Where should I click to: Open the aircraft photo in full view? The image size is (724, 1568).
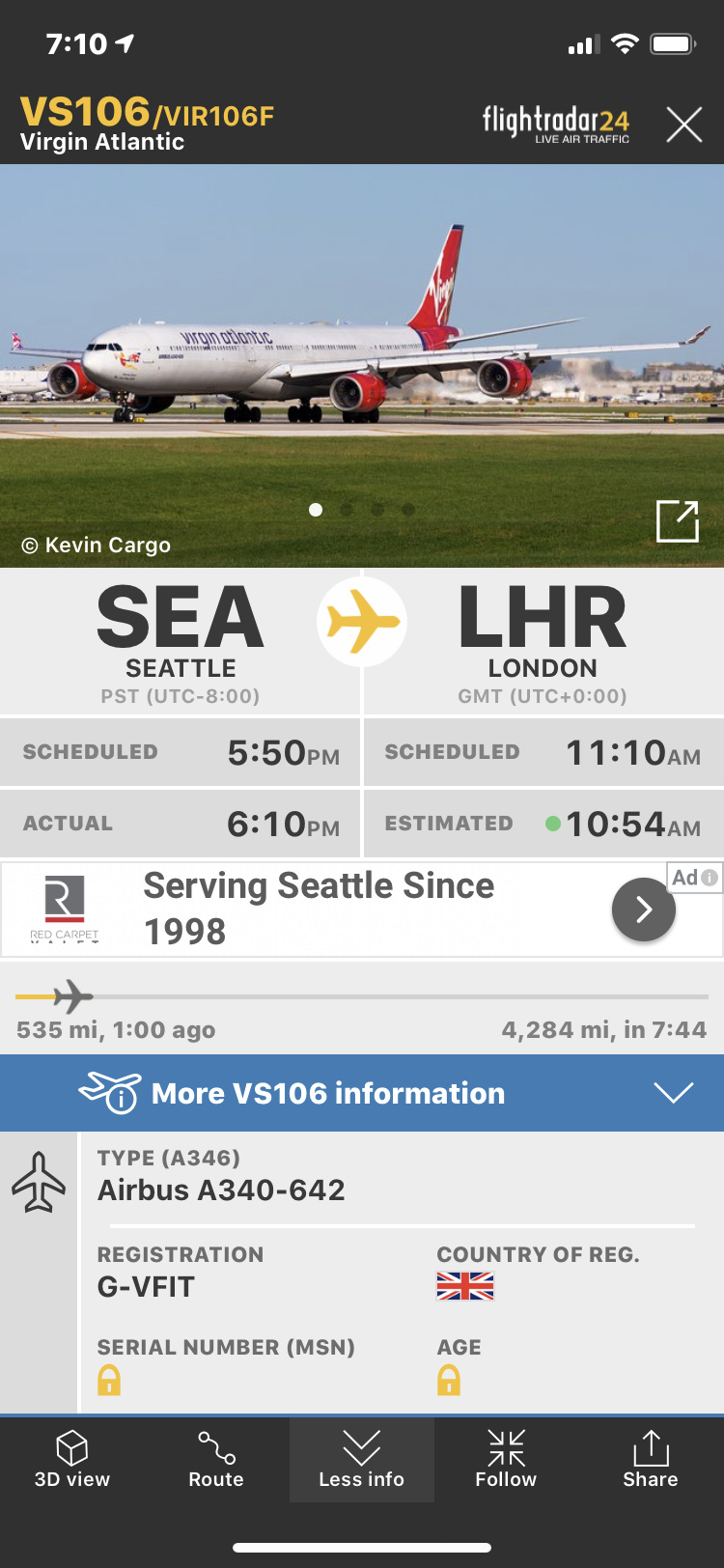pos(677,521)
